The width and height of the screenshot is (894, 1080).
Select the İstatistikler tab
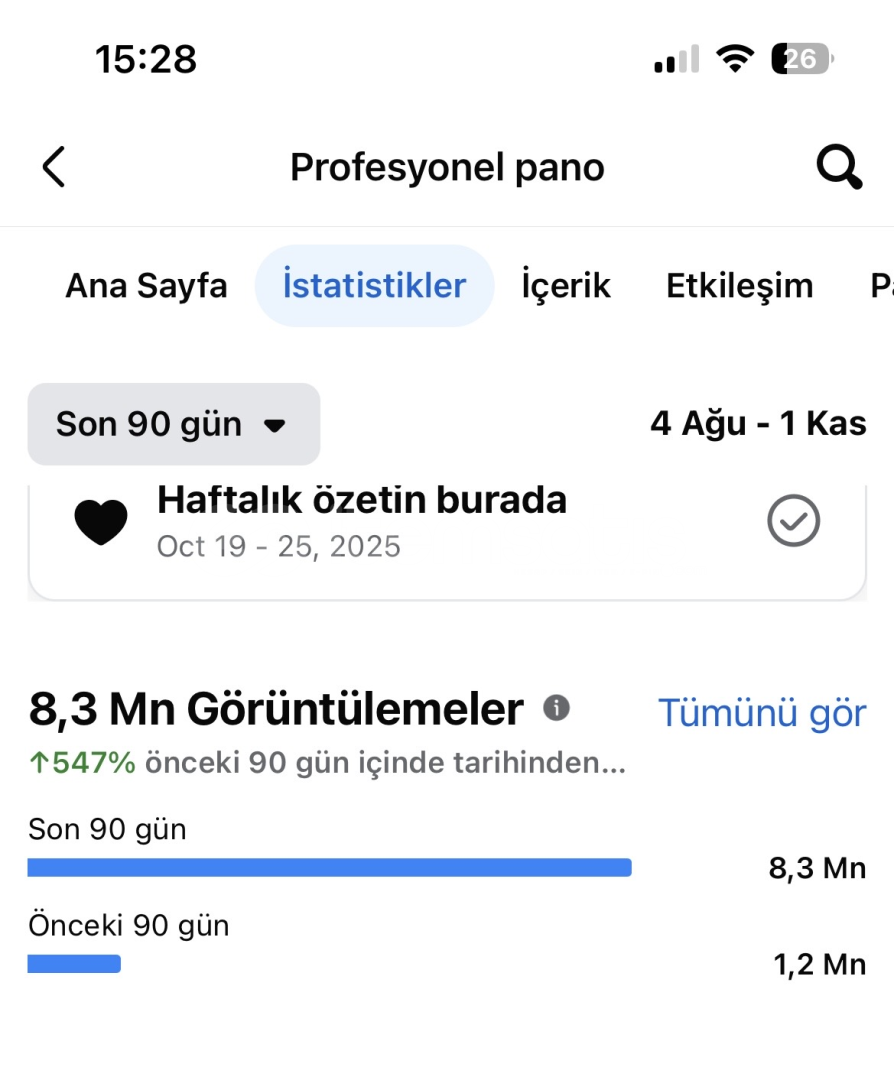(x=374, y=286)
